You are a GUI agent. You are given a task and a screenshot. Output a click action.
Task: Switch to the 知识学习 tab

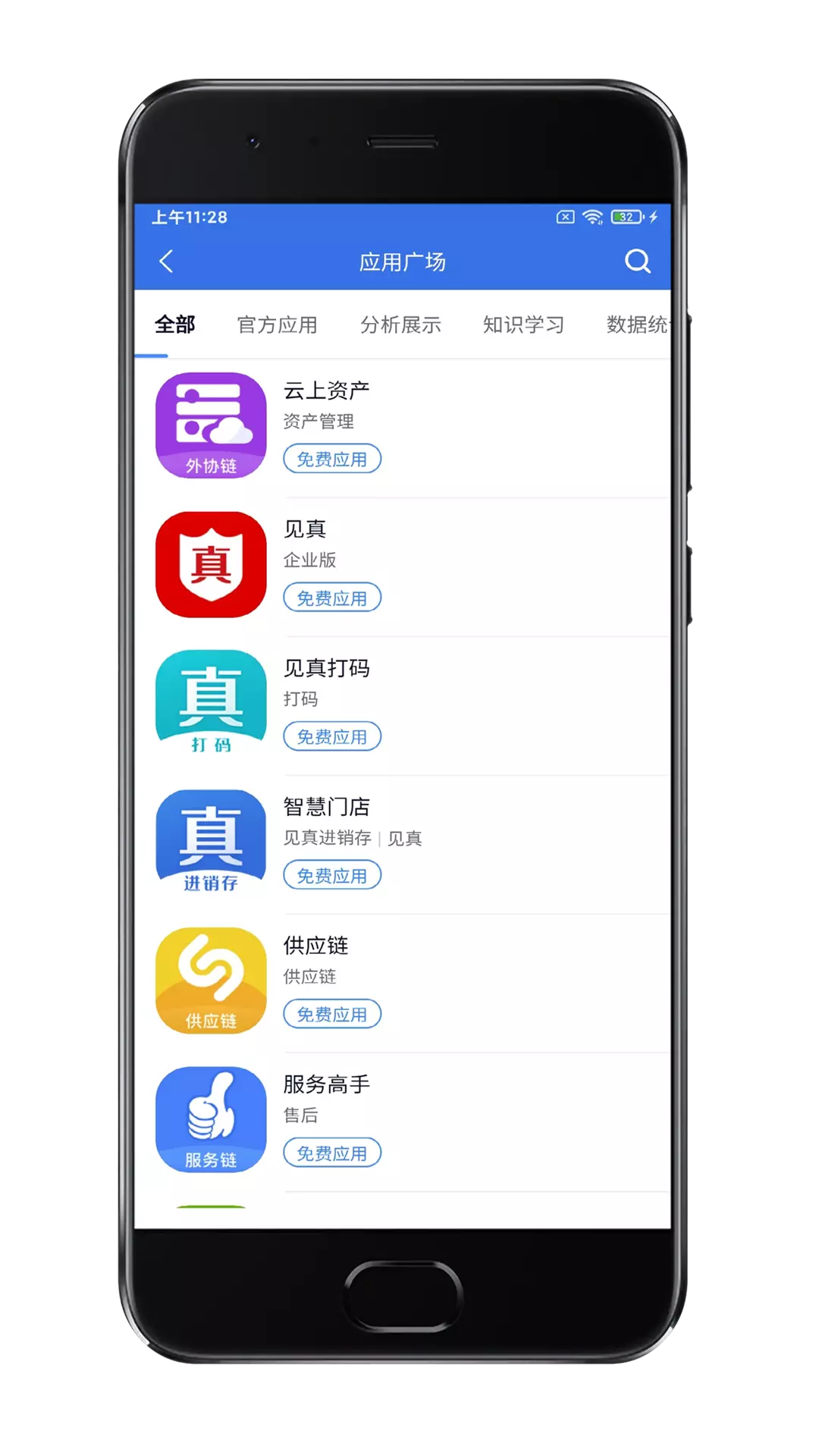(x=524, y=325)
